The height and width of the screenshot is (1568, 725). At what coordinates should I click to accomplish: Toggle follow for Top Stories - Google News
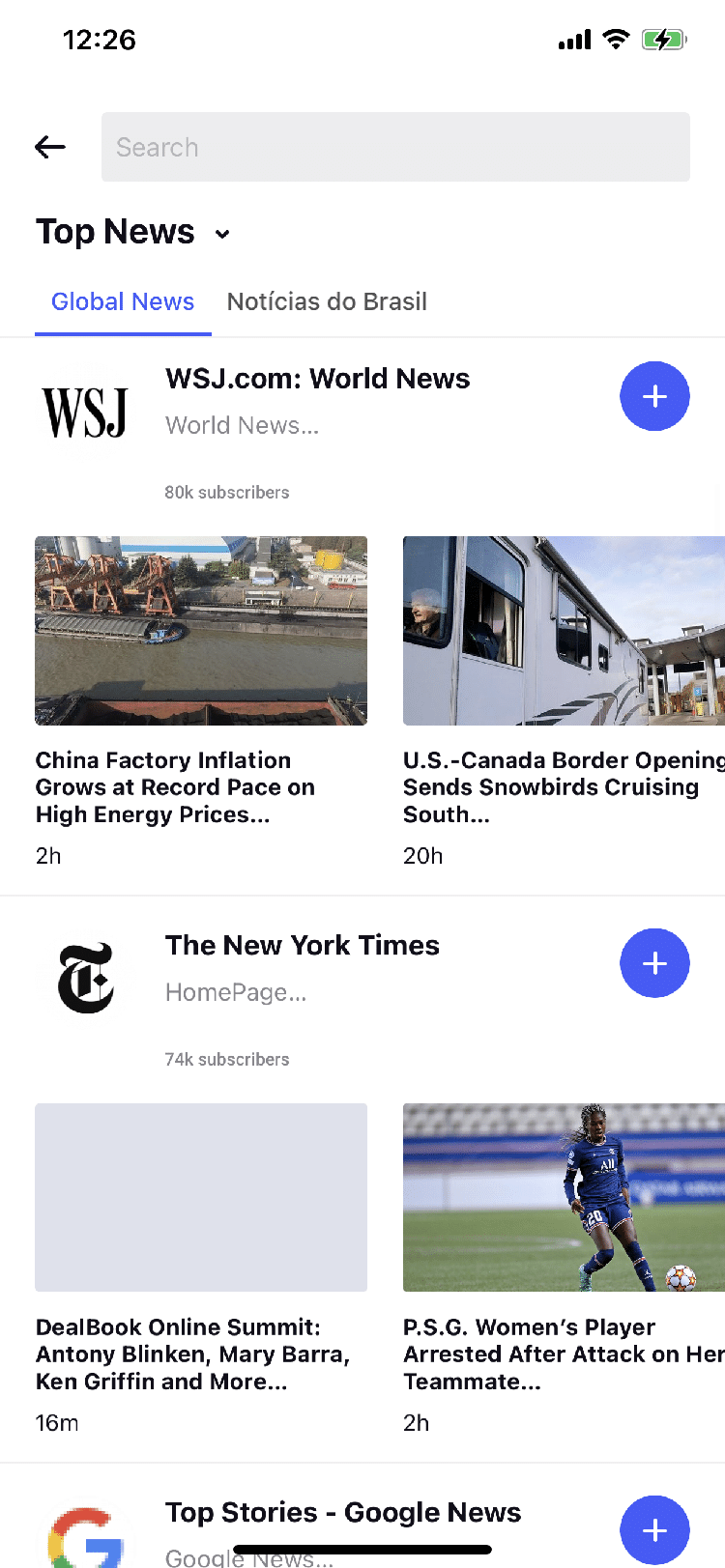654,1529
